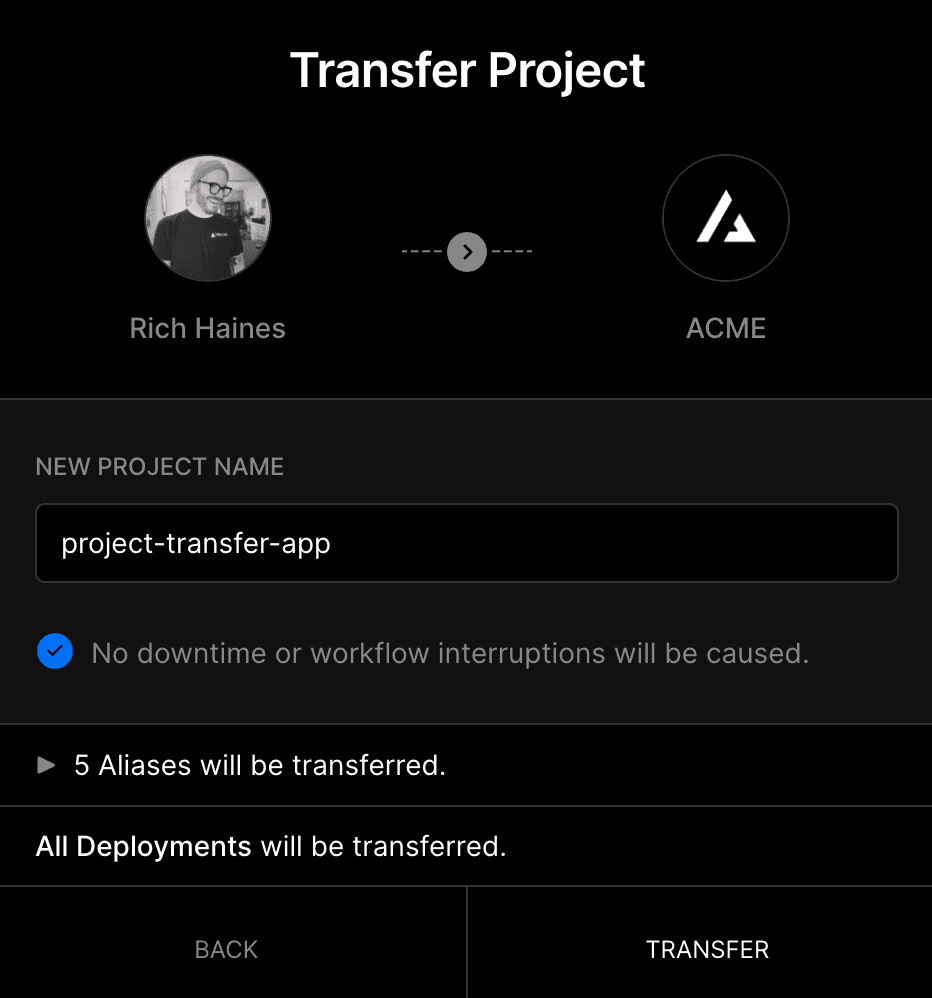Edit the new project name field
The width and height of the screenshot is (932, 998).
pyautogui.click(x=466, y=543)
